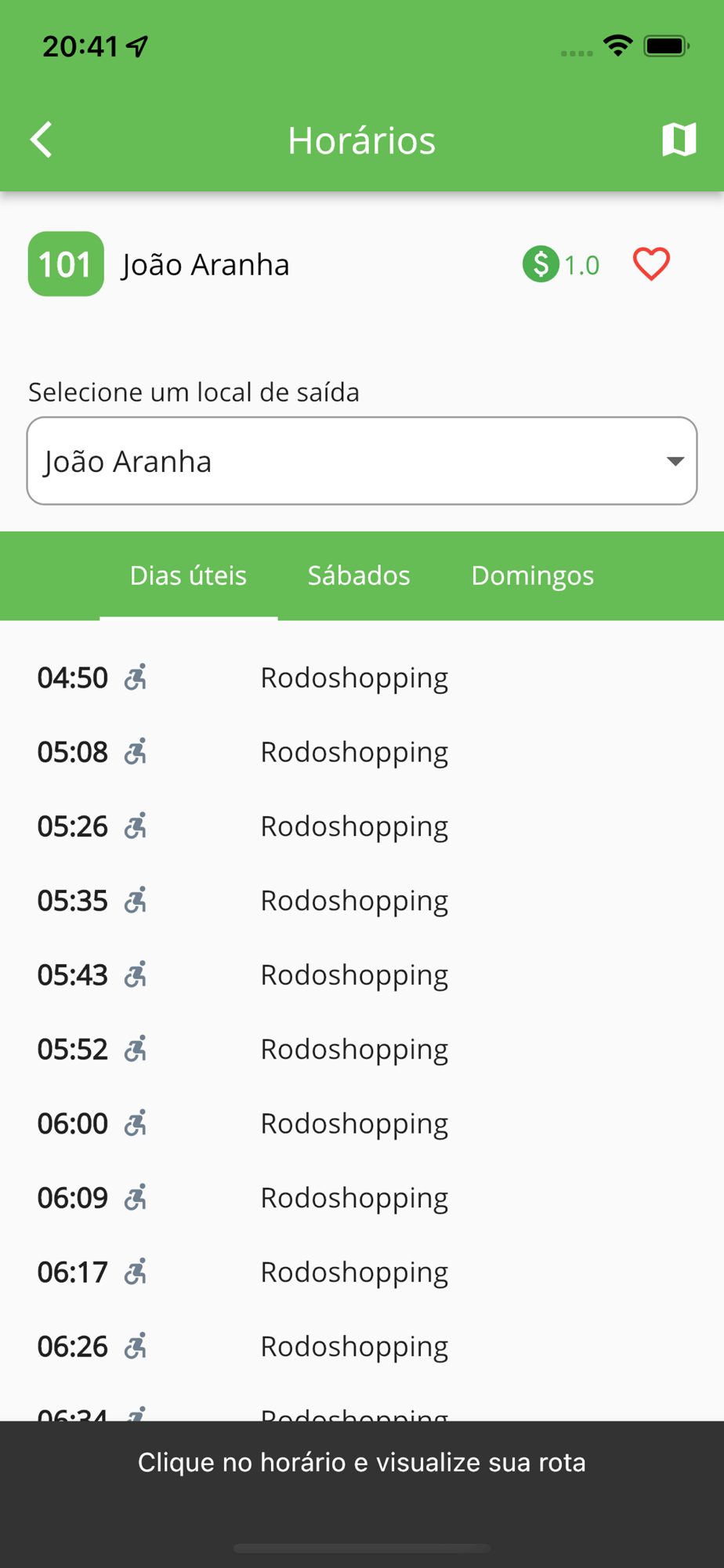Open the 05:08 Rodoshopping departure
Viewport: 724px width, 1568px height.
[x=362, y=752]
